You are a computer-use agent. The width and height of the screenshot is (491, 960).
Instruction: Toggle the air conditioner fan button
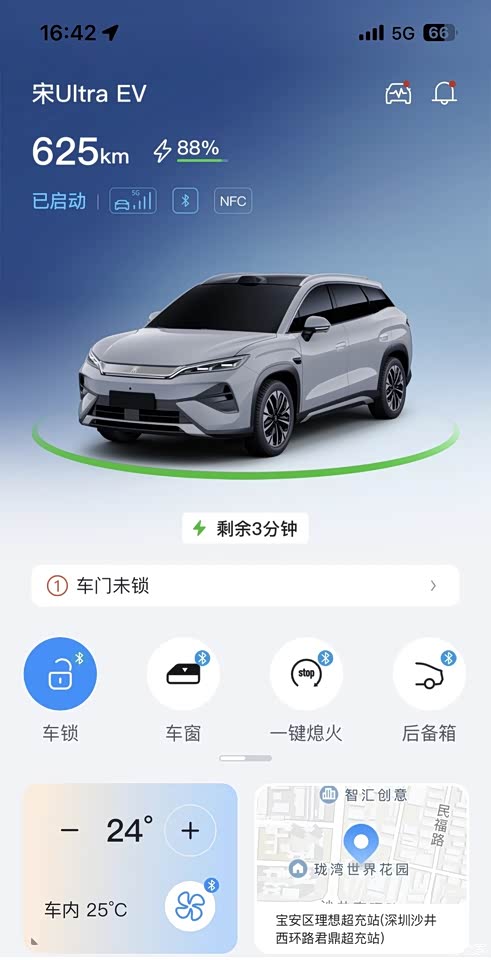point(190,906)
